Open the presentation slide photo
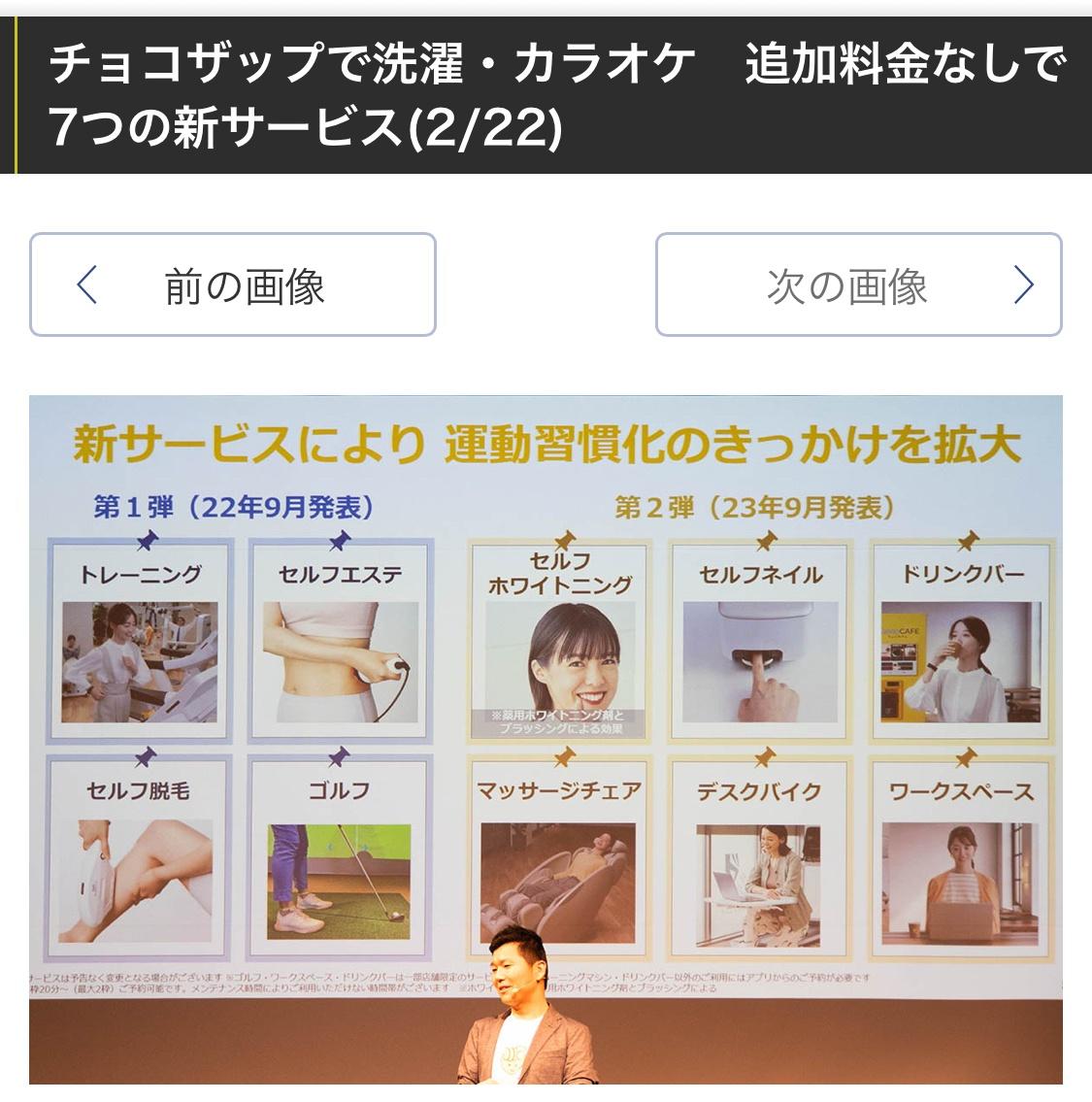The image size is (1092, 1102). (x=546, y=738)
